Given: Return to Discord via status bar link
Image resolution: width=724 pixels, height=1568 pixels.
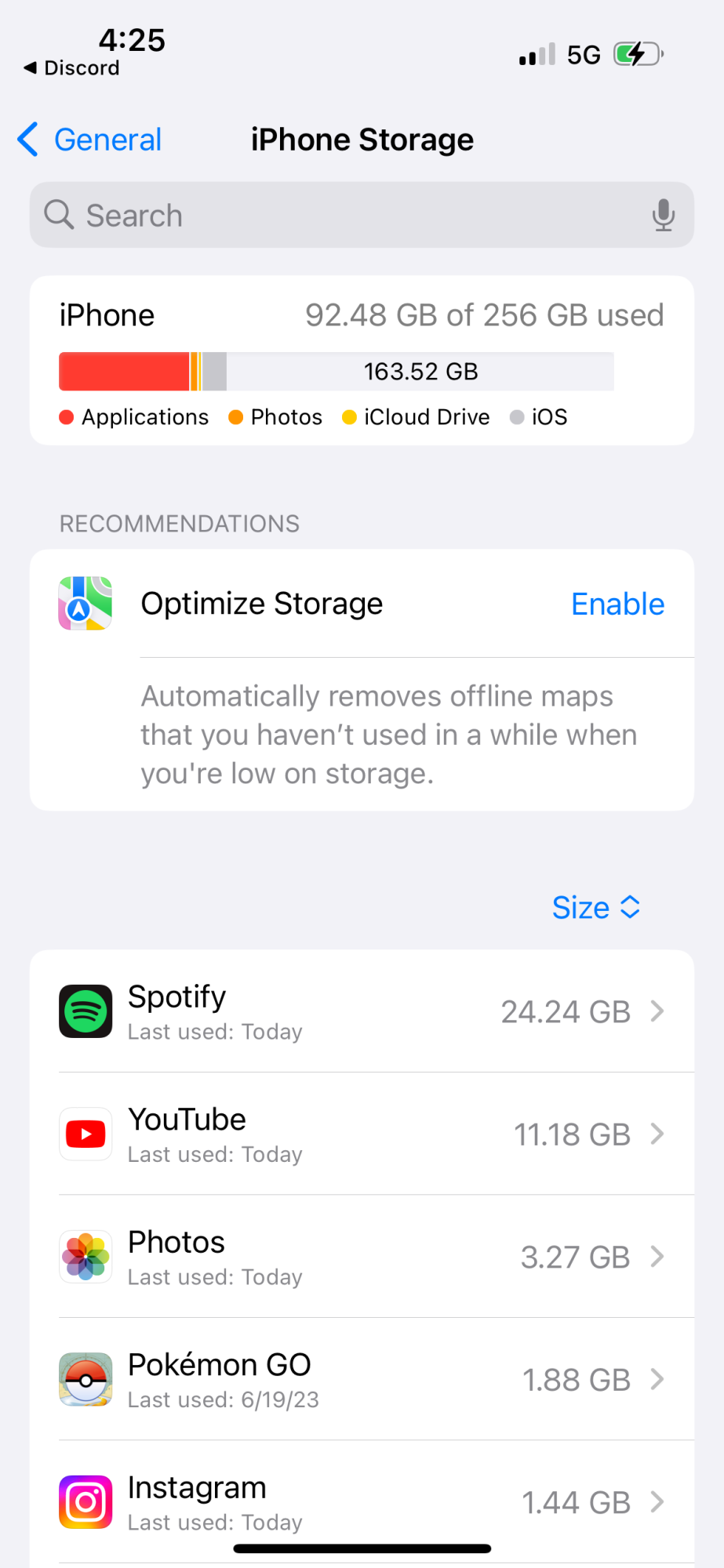Looking at the screenshot, I should [72, 68].
